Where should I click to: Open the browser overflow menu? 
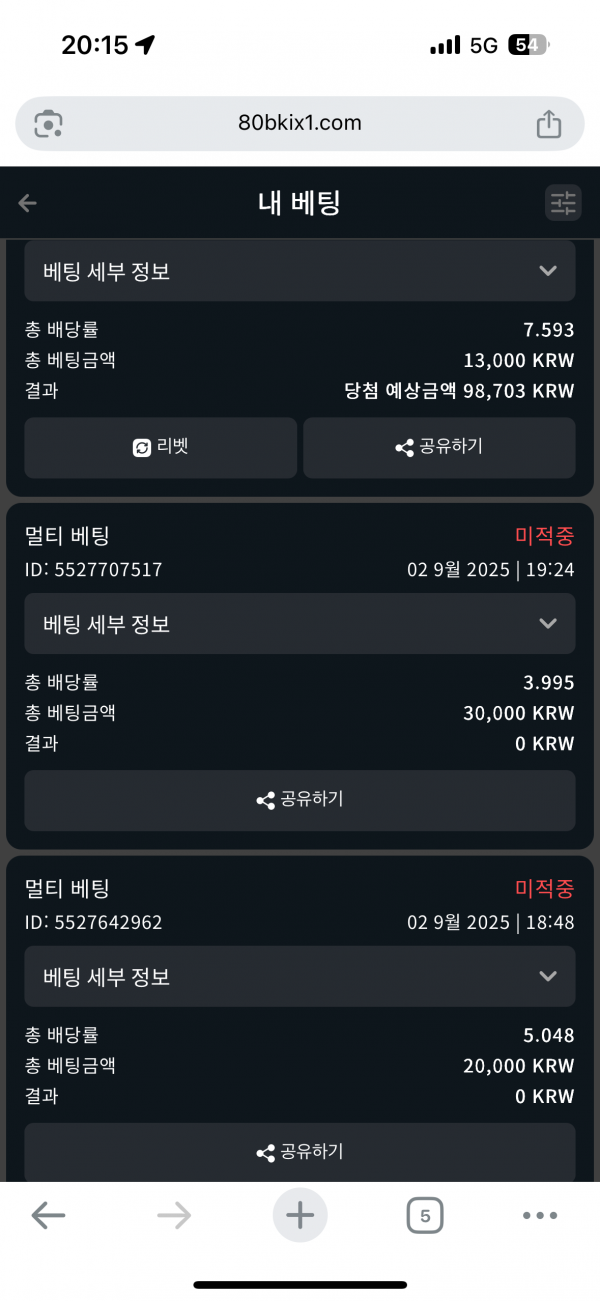pyautogui.click(x=540, y=1216)
